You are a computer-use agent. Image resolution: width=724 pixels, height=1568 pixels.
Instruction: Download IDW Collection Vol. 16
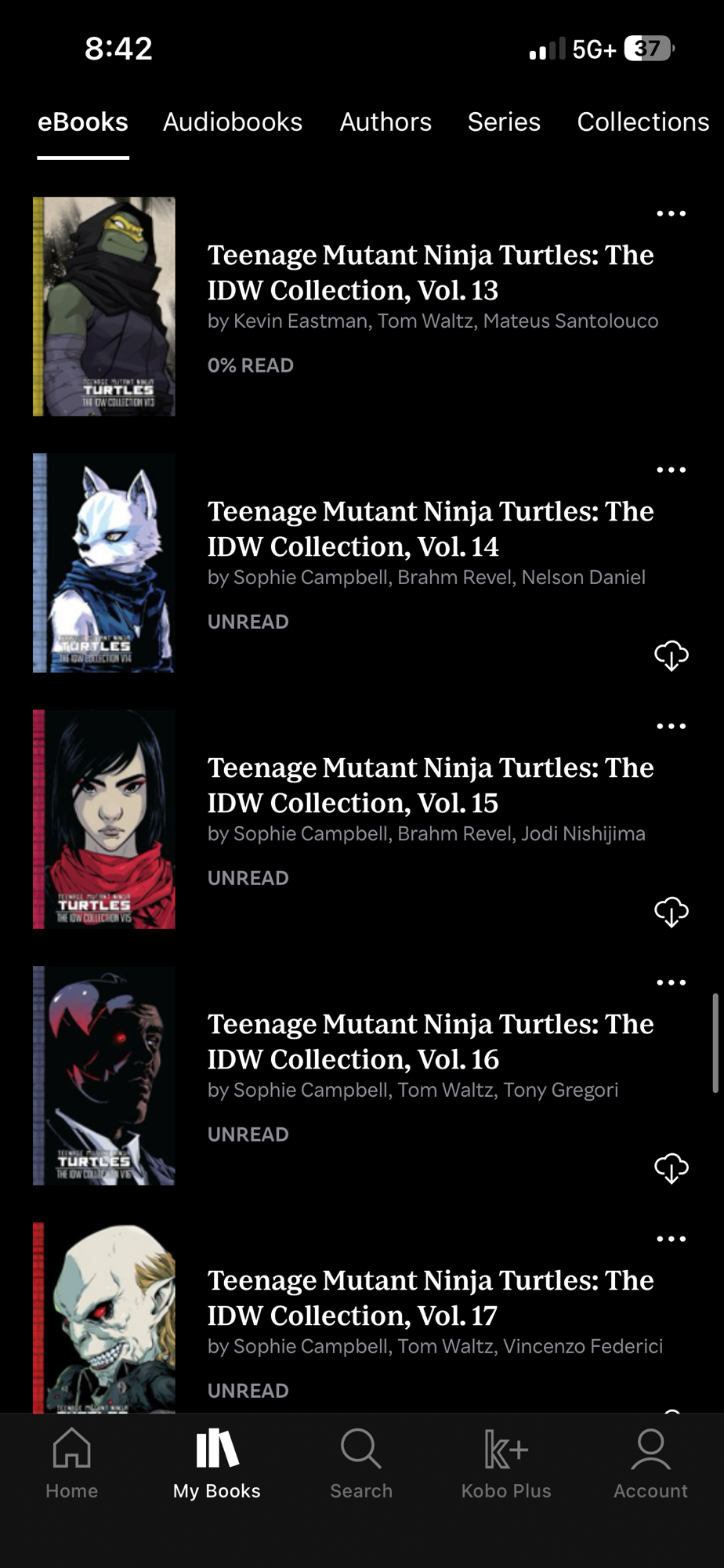coord(672,1168)
